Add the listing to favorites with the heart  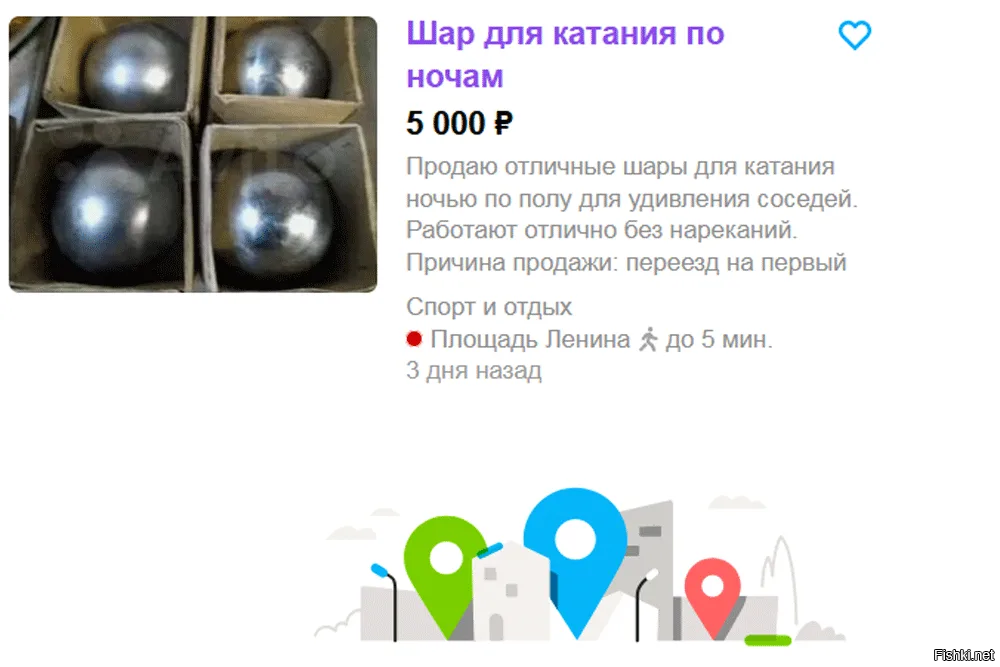(x=854, y=36)
